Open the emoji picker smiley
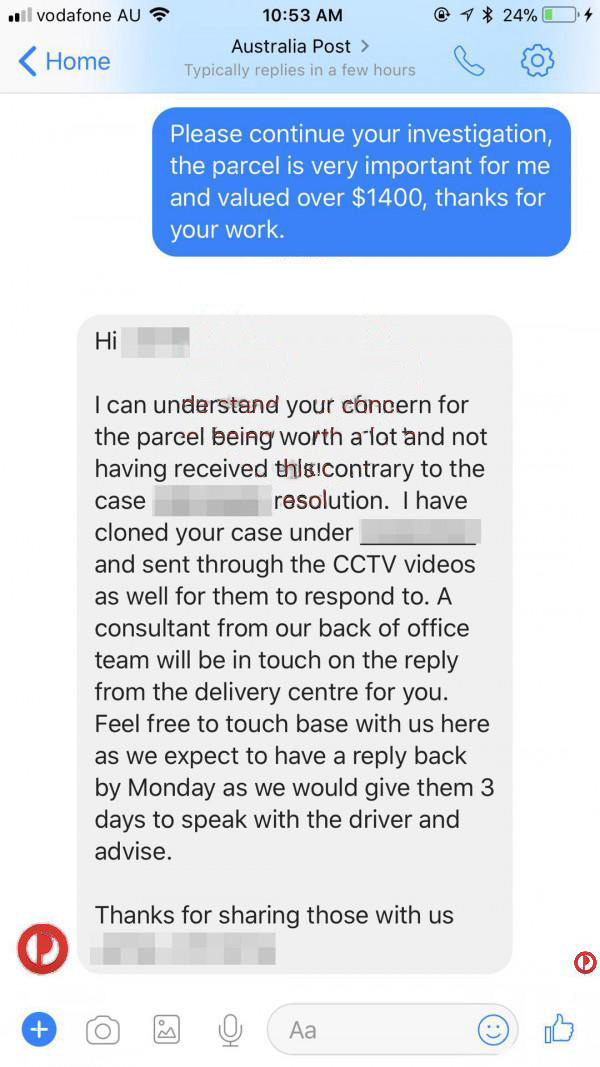Screen dimensions: 600x1067 [493, 1029]
